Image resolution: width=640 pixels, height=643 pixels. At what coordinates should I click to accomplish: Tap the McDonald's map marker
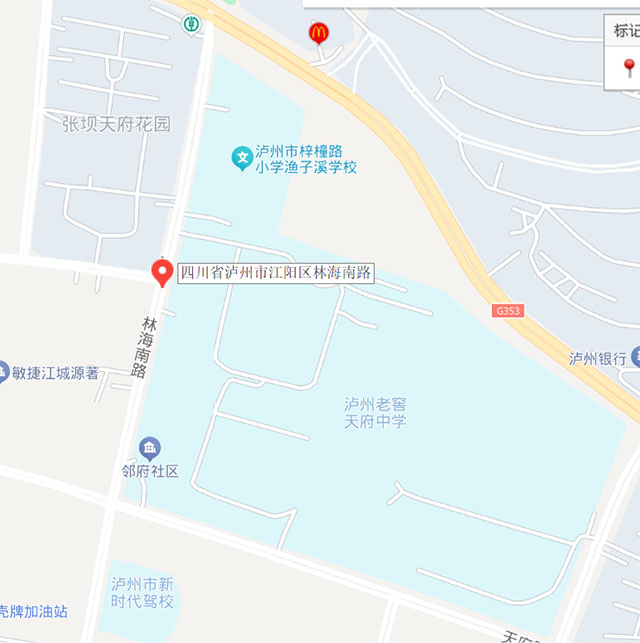318,34
